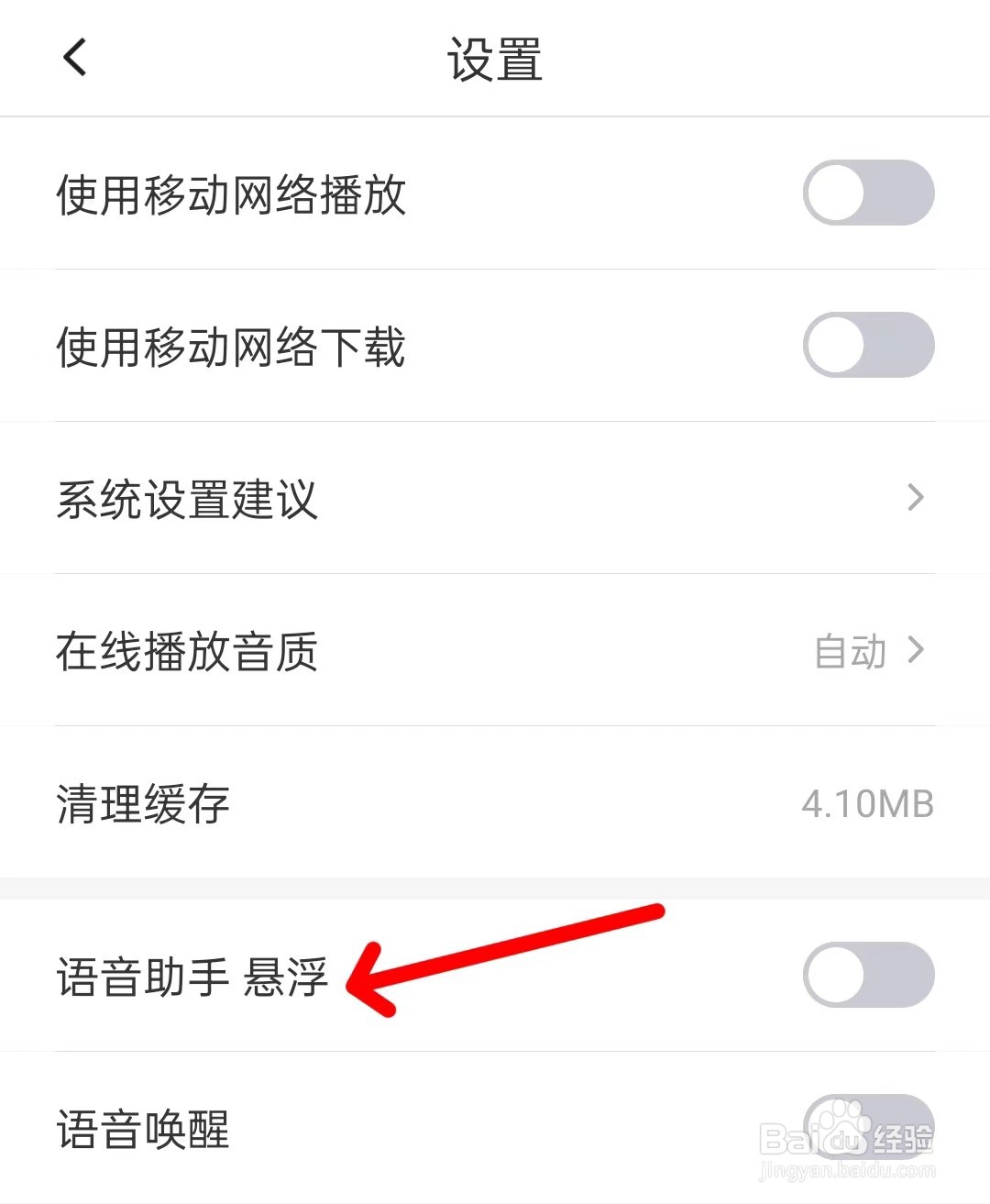Select the 系统设置建议 row
Screen dimensions: 990x1204
(188, 500)
